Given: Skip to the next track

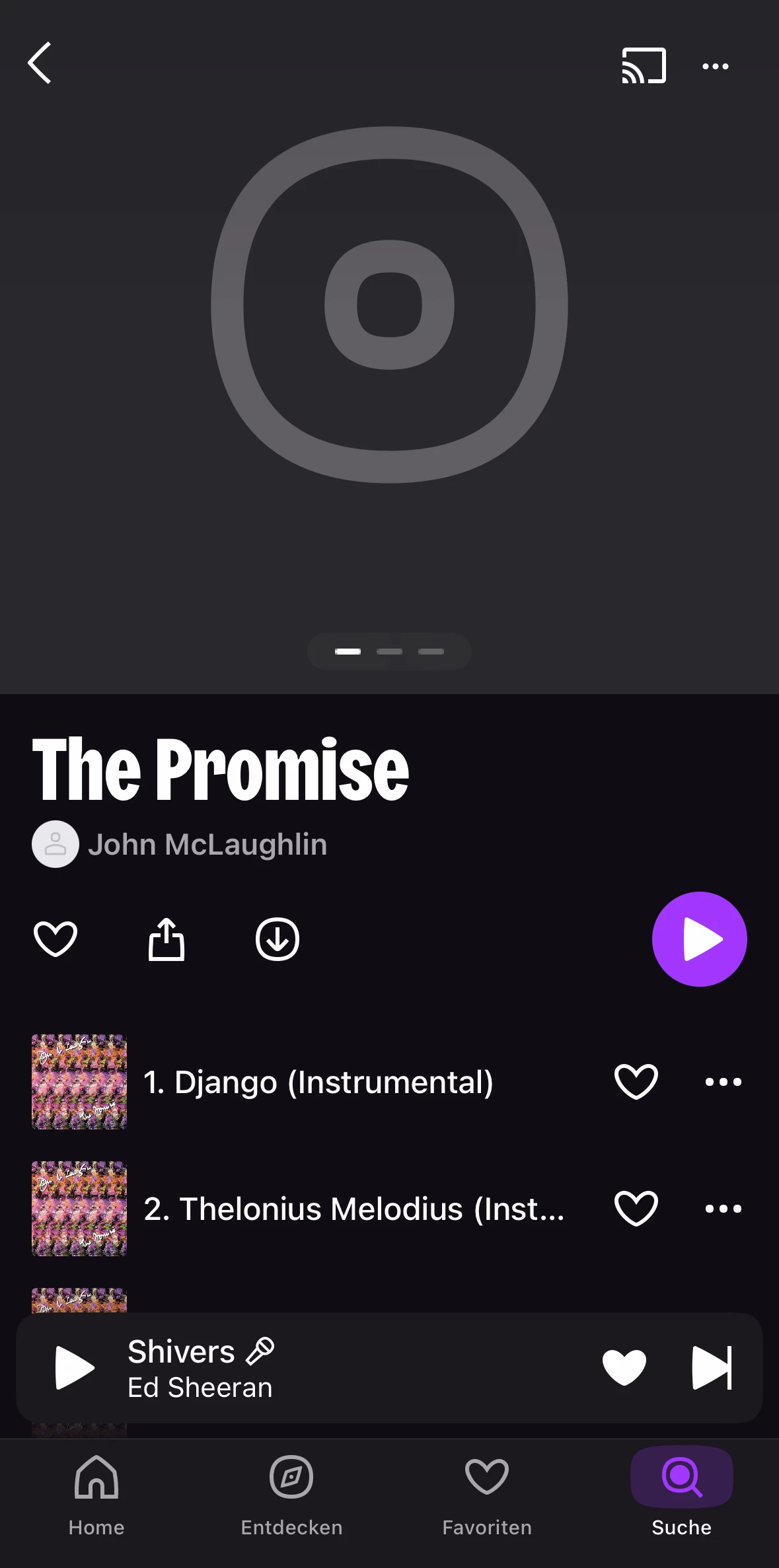Looking at the screenshot, I should click(712, 1368).
